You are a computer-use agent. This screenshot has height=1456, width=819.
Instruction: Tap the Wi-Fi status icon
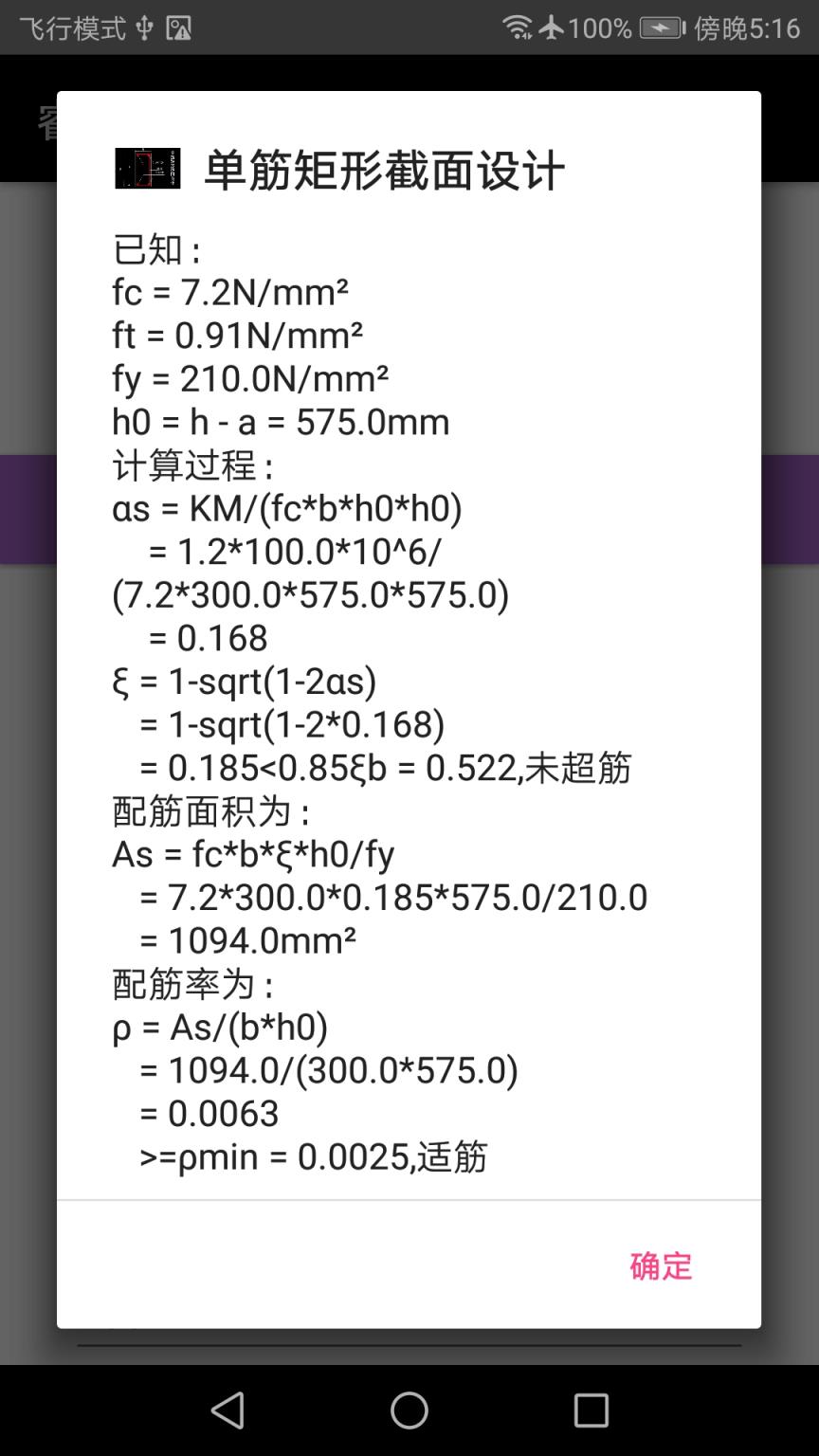518,28
